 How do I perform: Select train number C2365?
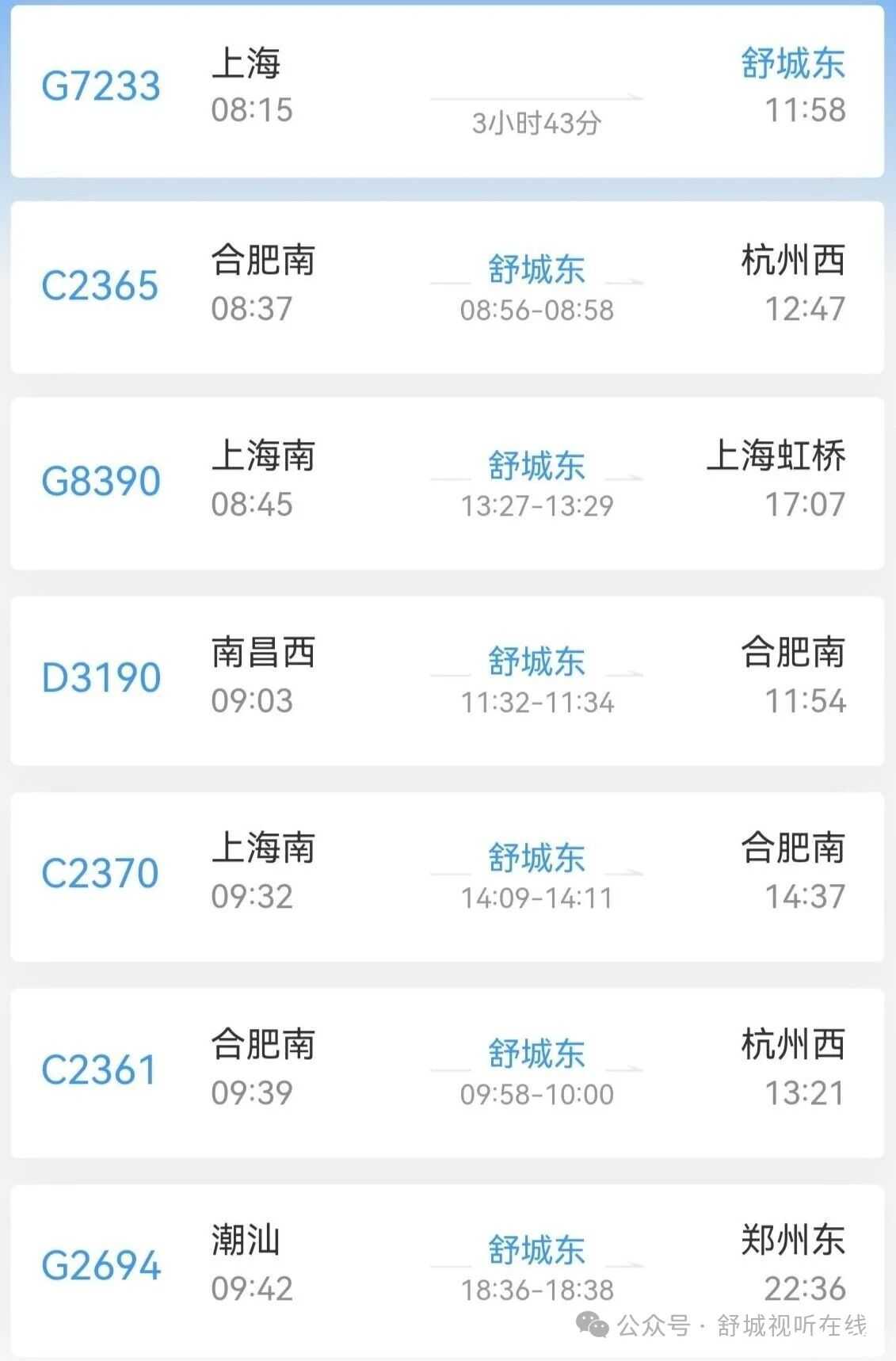[x=97, y=289]
